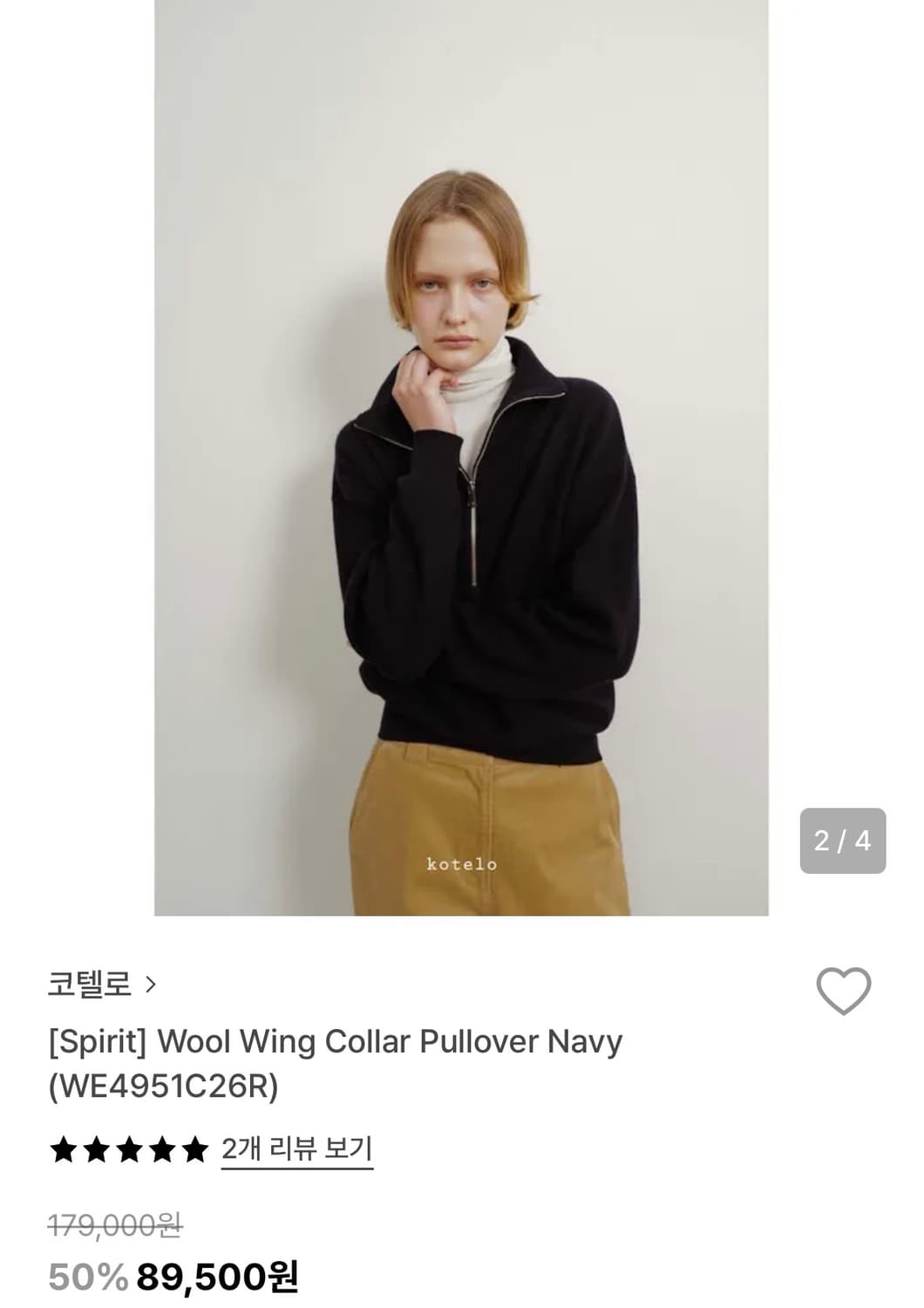Select the first rating star
Image resolution: width=924 pixels, height=1308 pixels.
click(x=61, y=1150)
